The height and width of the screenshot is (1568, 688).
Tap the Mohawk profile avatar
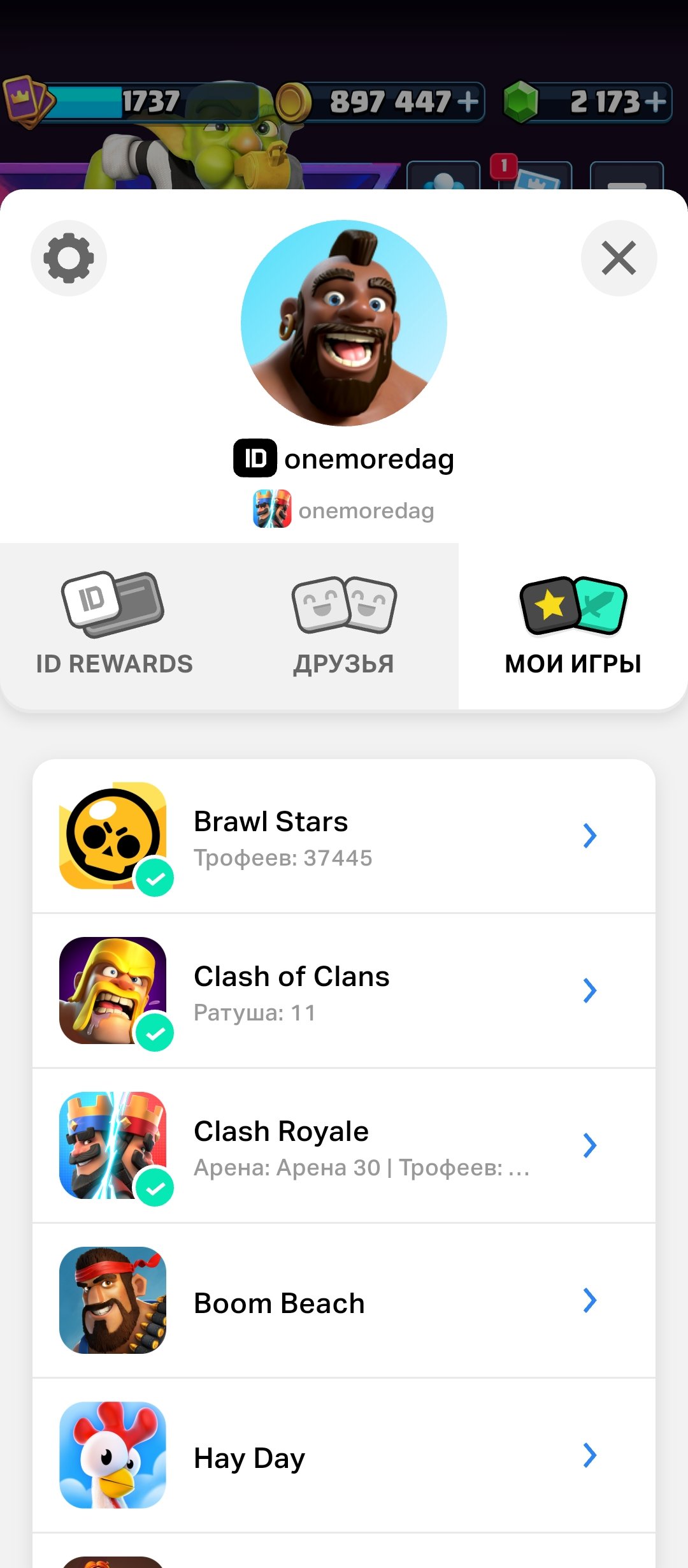tap(344, 323)
